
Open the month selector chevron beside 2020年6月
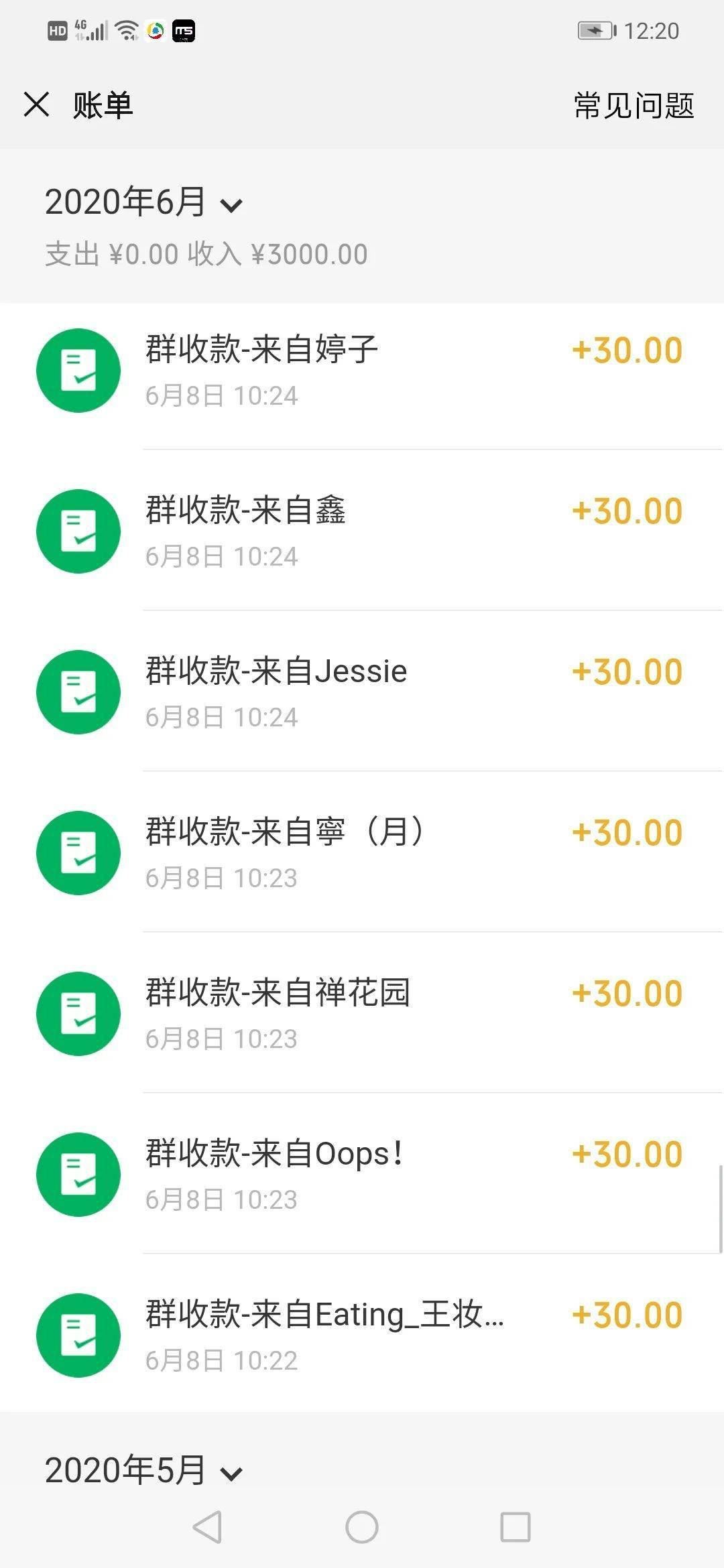[232, 206]
